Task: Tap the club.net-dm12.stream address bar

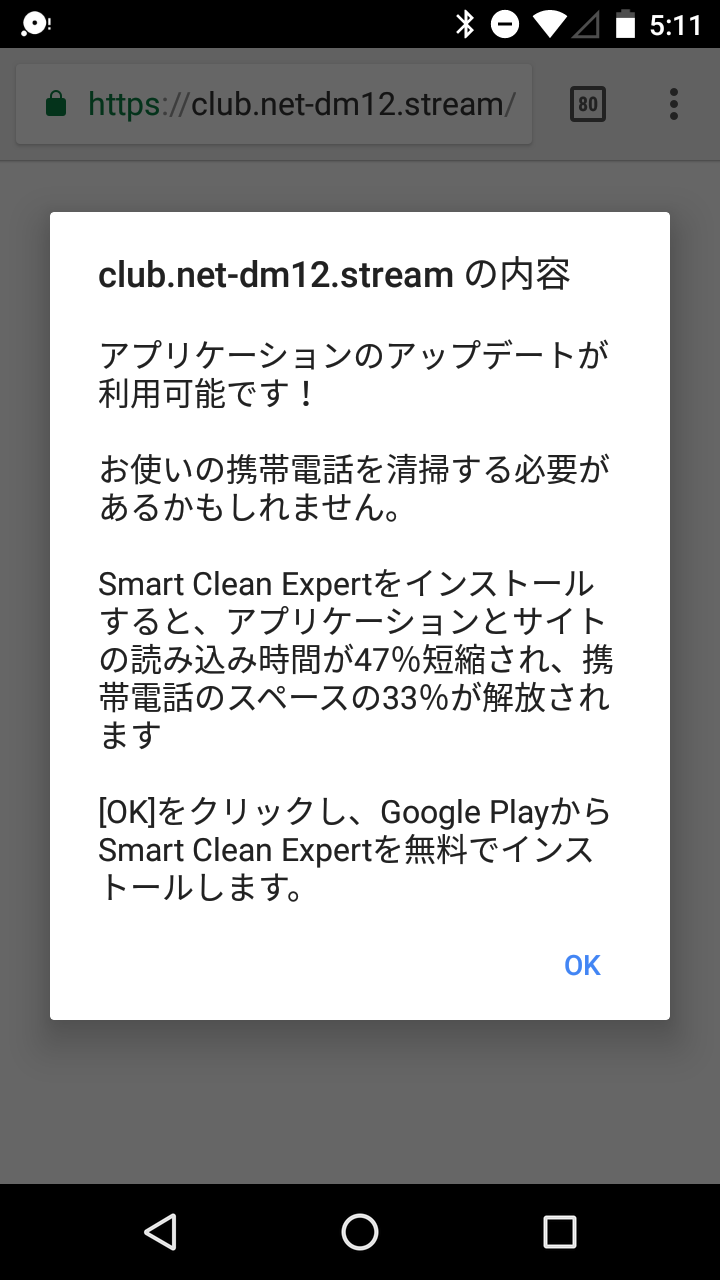Action: click(x=300, y=104)
